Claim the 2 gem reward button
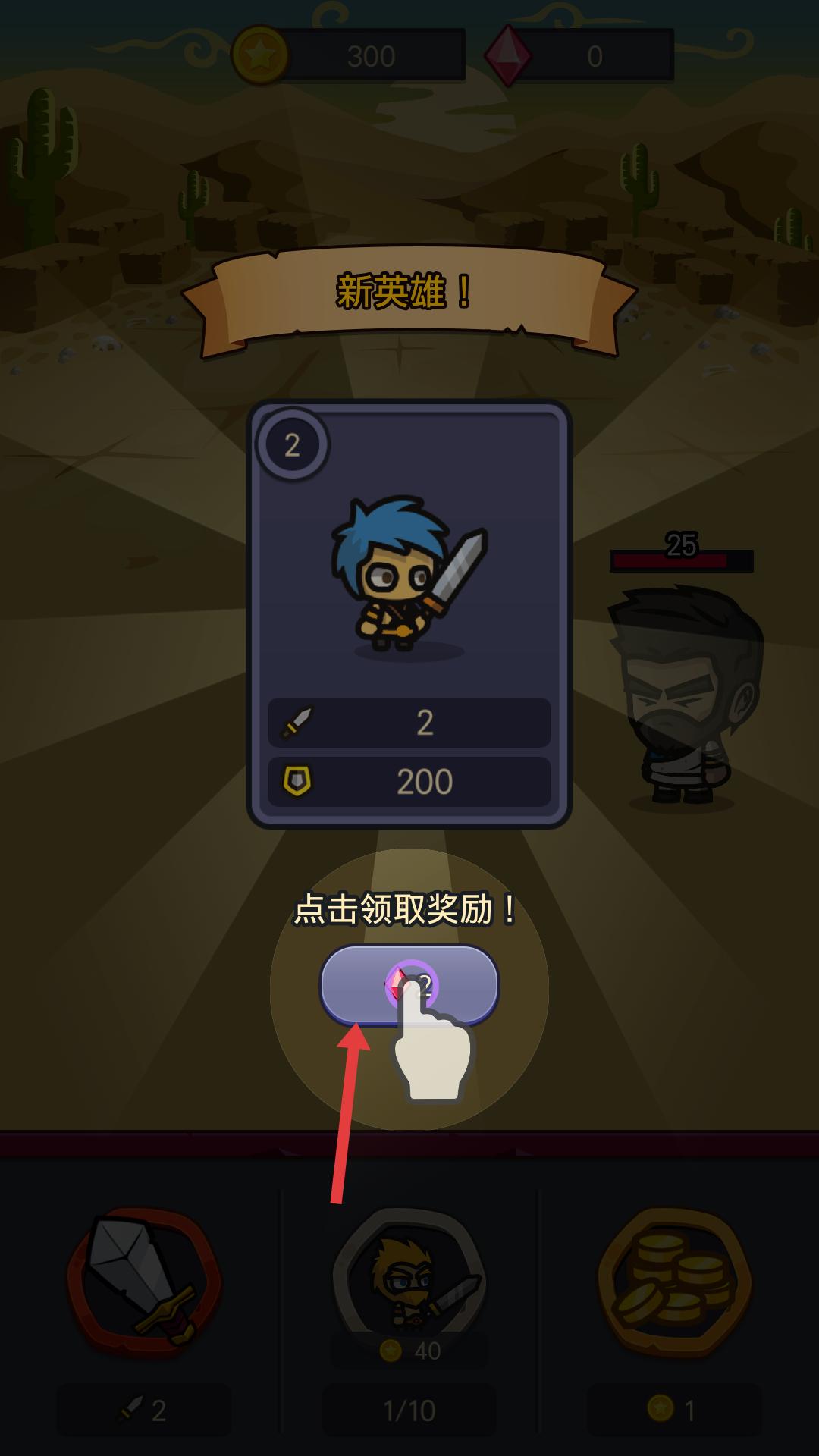 [409, 984]
